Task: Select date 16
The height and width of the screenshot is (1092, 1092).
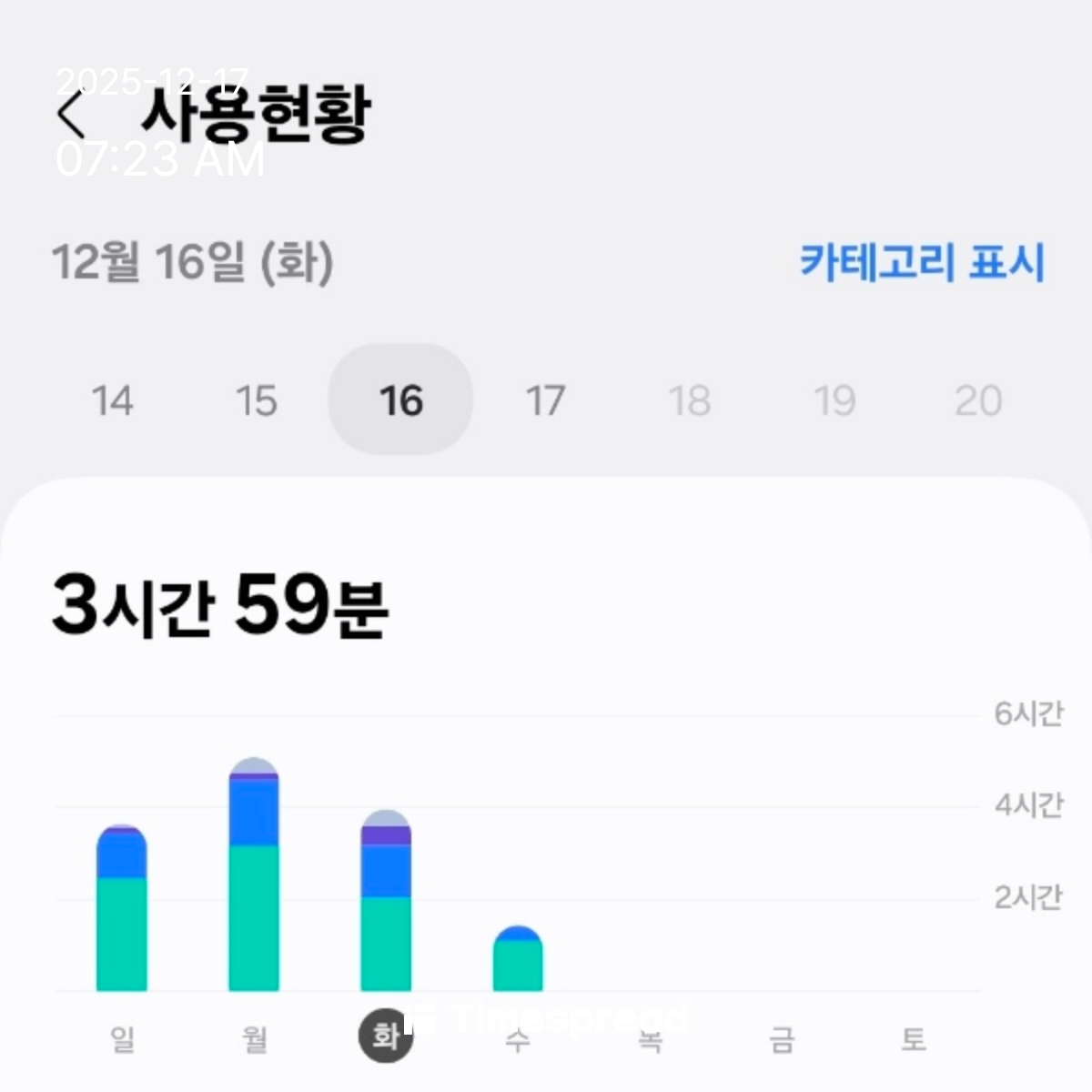Action: 400,400
